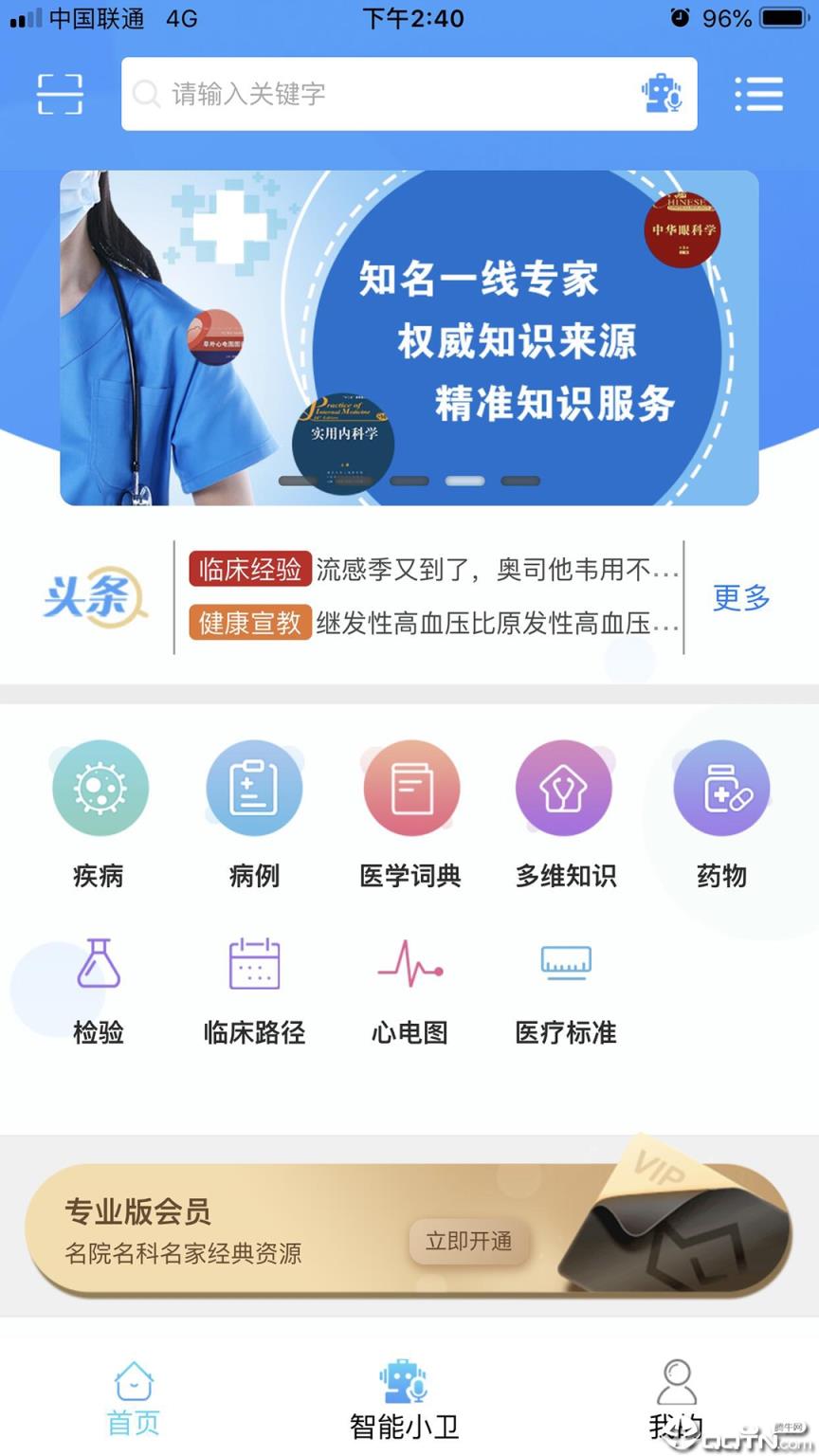Select the second carousel indicator dot
Image resolution: width=819 pixels, height=1456 pixels.
(408, 481)
